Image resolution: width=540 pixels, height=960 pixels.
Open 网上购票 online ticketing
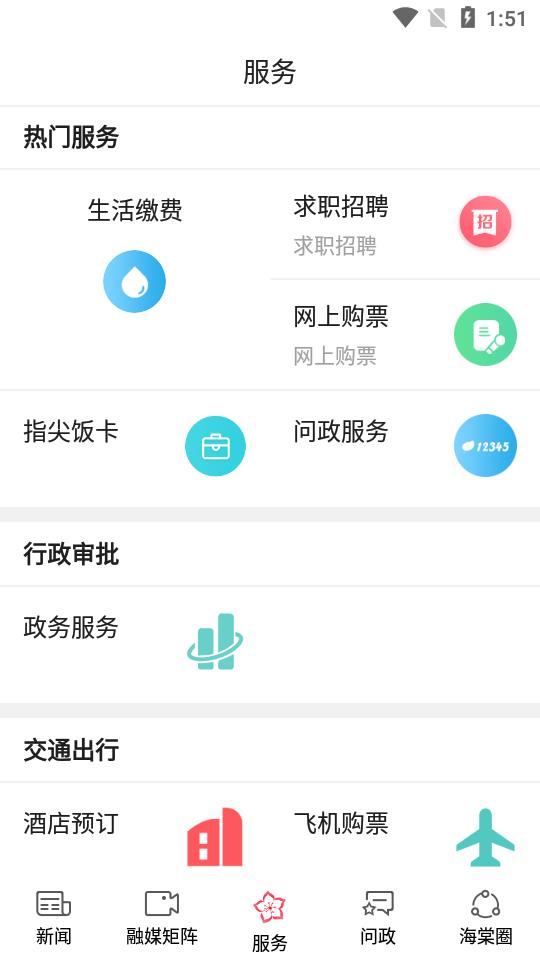(405, 334)
